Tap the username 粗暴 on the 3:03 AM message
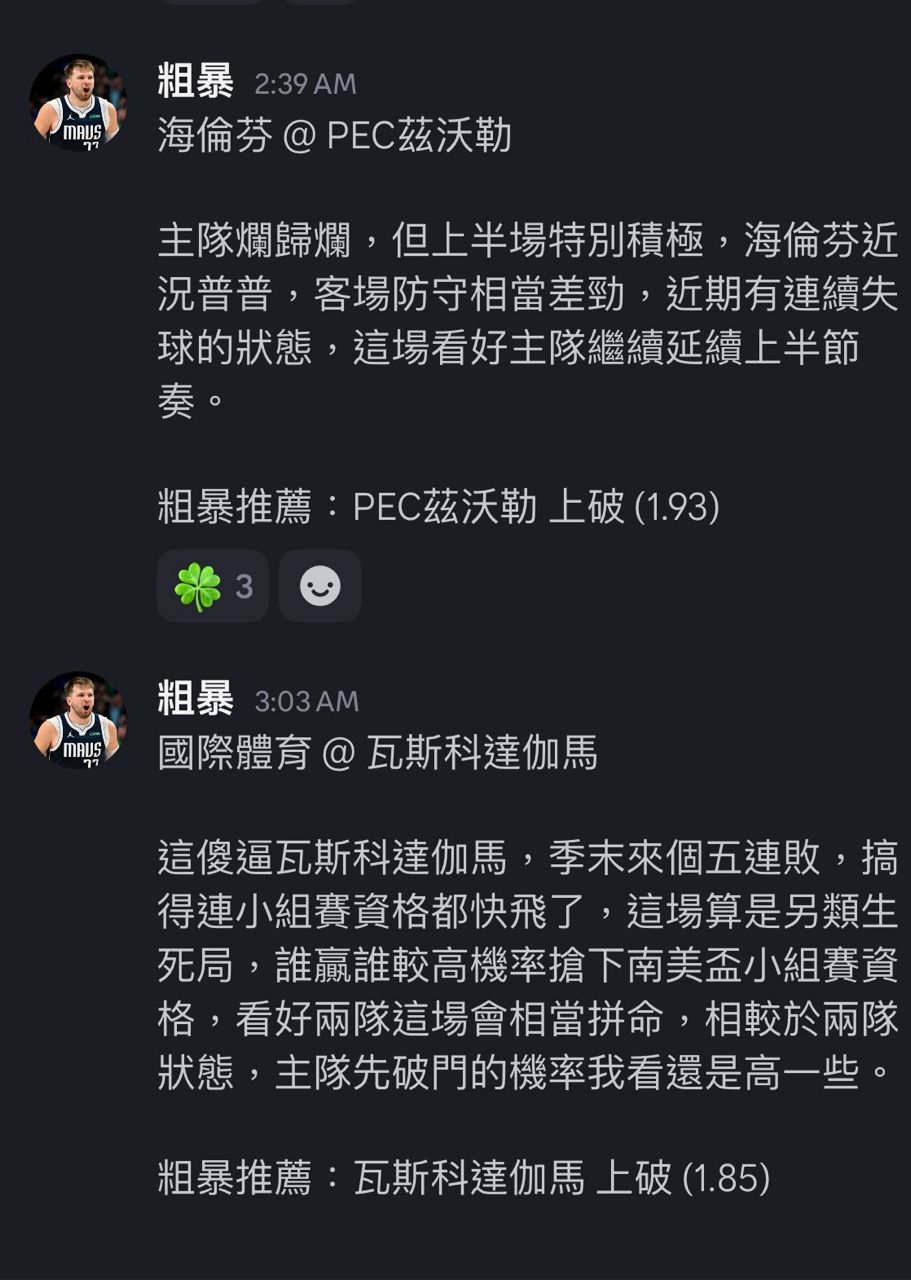 pyautogui.click(x=196, y=699)
